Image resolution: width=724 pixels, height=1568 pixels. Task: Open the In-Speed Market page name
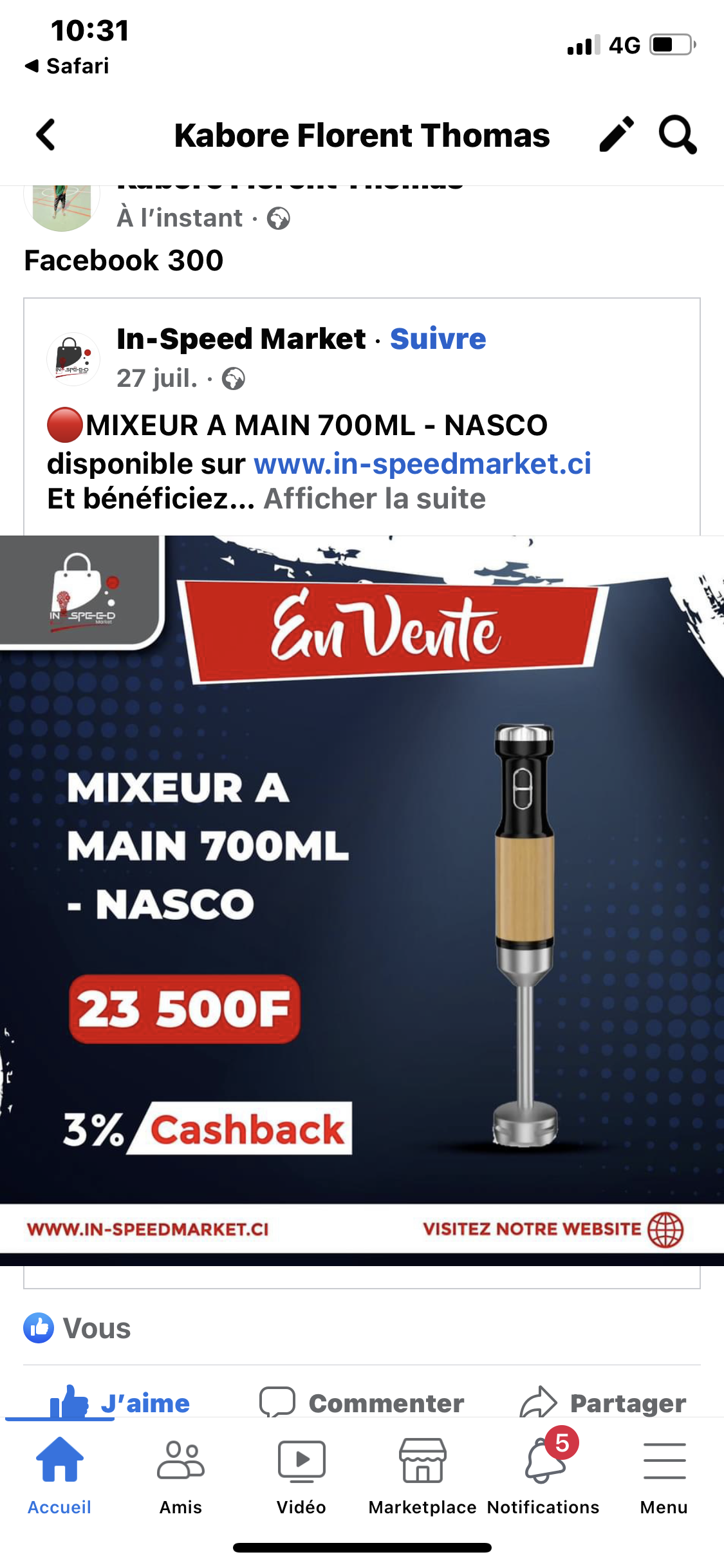241,339
